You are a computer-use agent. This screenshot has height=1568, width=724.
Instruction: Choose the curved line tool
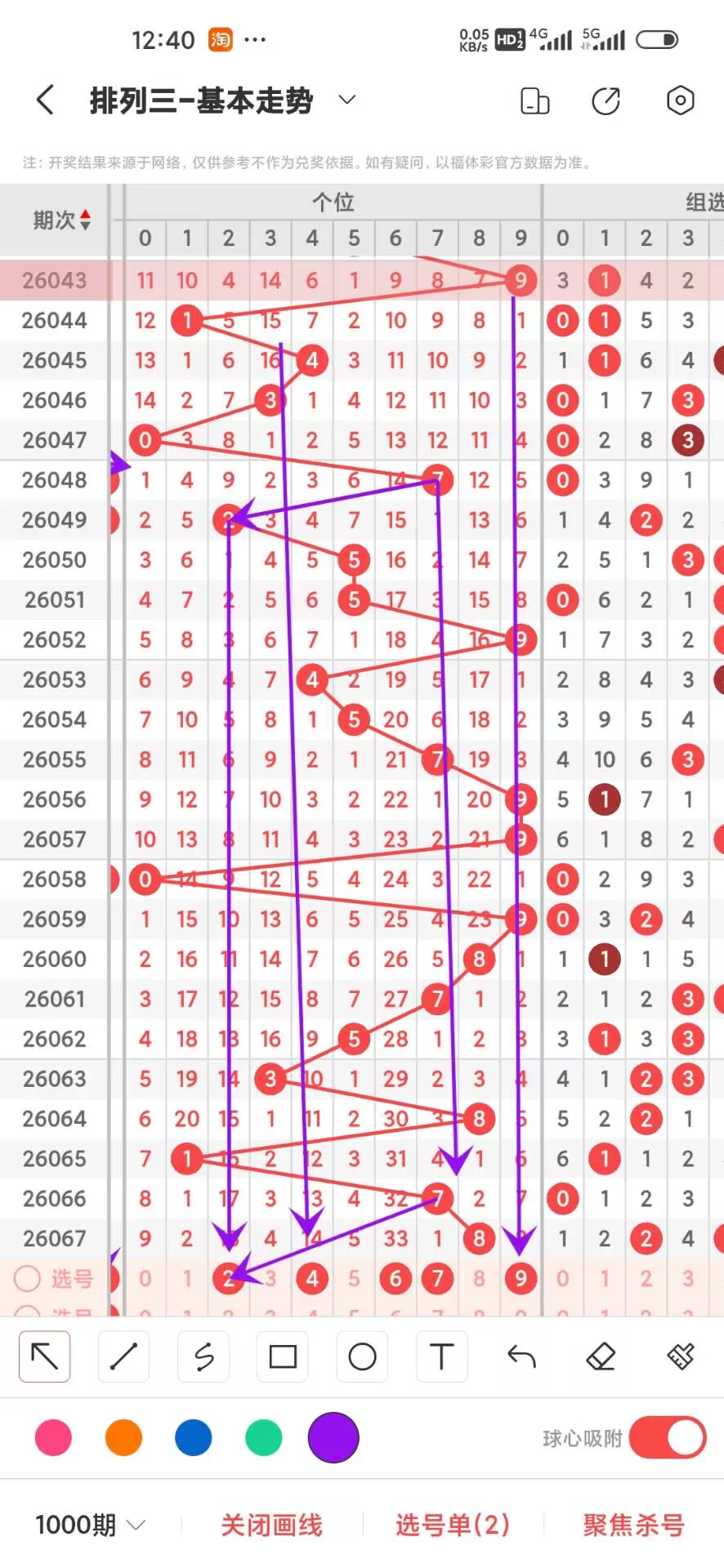(203, 1356)
